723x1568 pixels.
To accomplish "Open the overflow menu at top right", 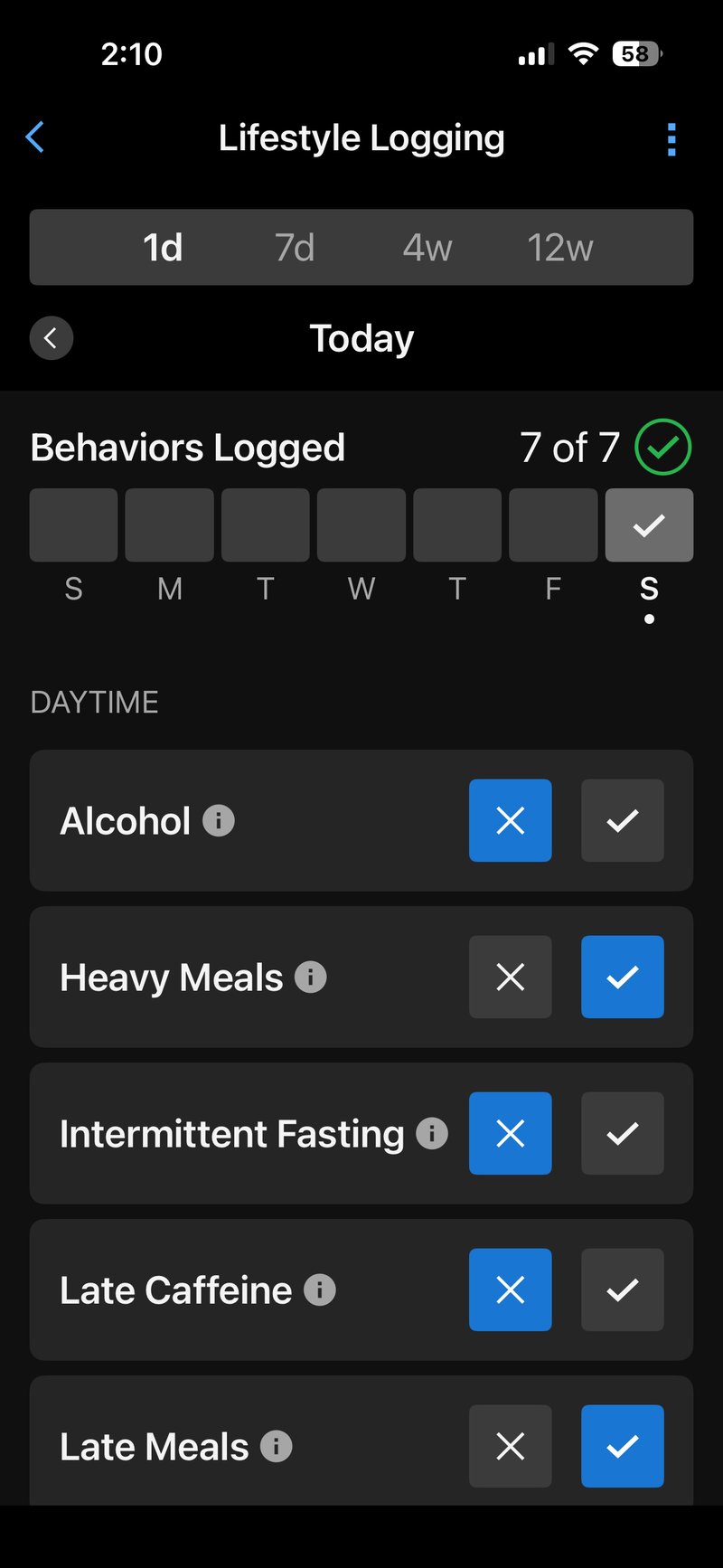I will [x=671, y=138].
